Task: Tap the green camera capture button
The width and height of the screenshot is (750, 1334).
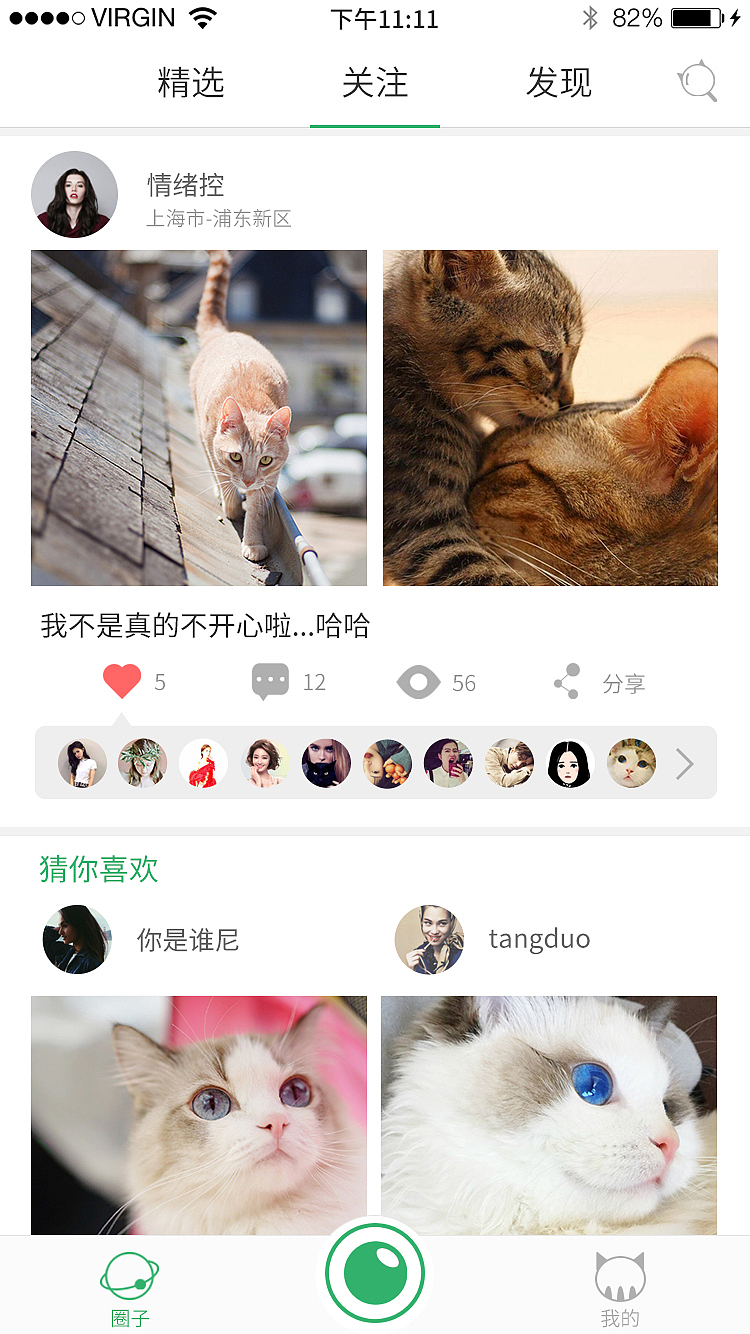Action: 375,1272
